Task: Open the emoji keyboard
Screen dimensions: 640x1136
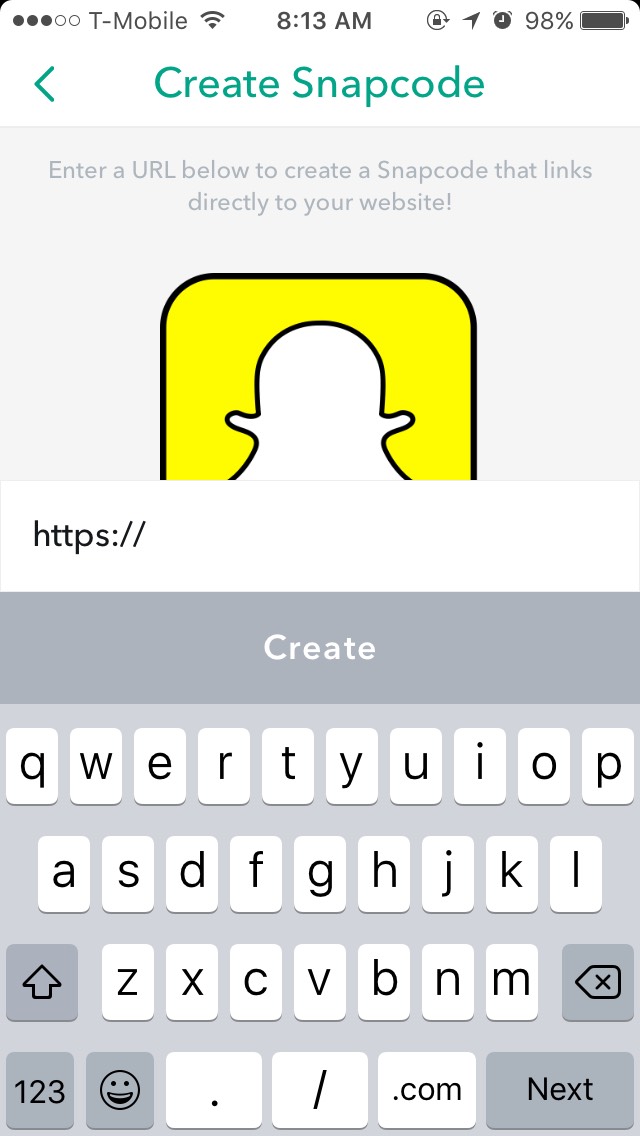Action: click(120, 1090)
